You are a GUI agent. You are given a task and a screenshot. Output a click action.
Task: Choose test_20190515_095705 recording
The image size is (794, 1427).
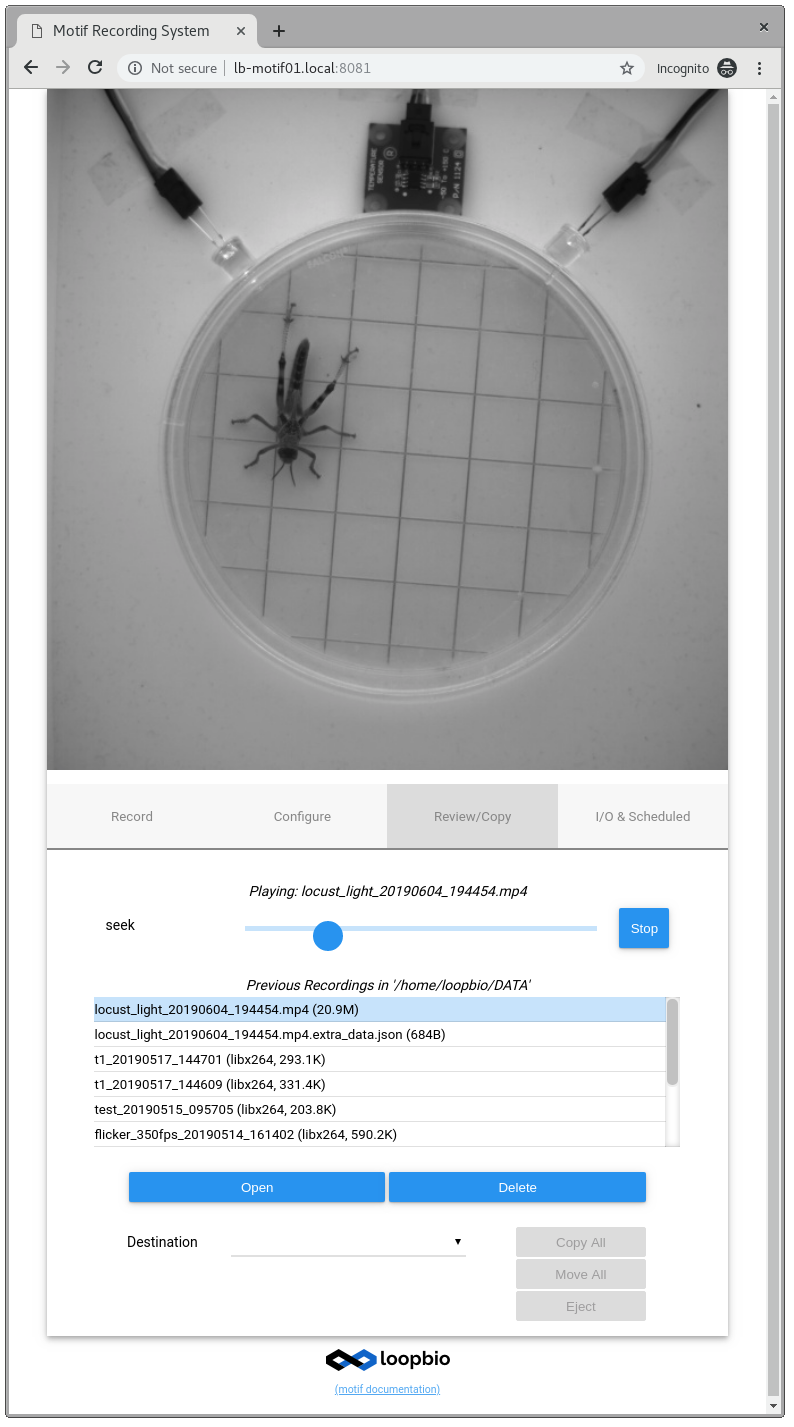click(380, 1110)
